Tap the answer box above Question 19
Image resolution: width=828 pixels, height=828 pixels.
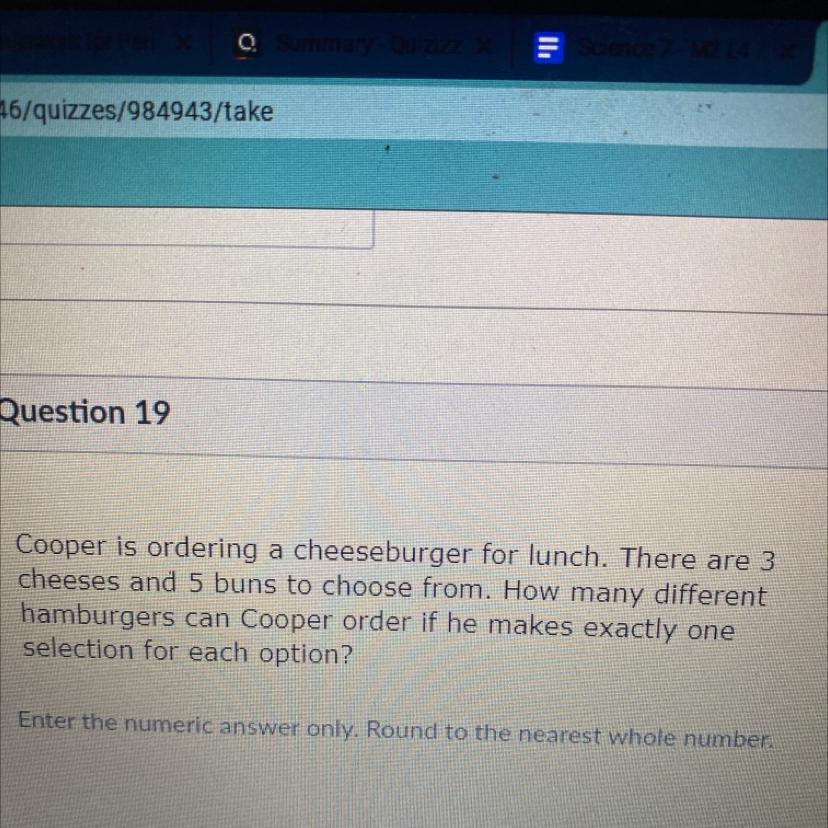pos(185,228)
